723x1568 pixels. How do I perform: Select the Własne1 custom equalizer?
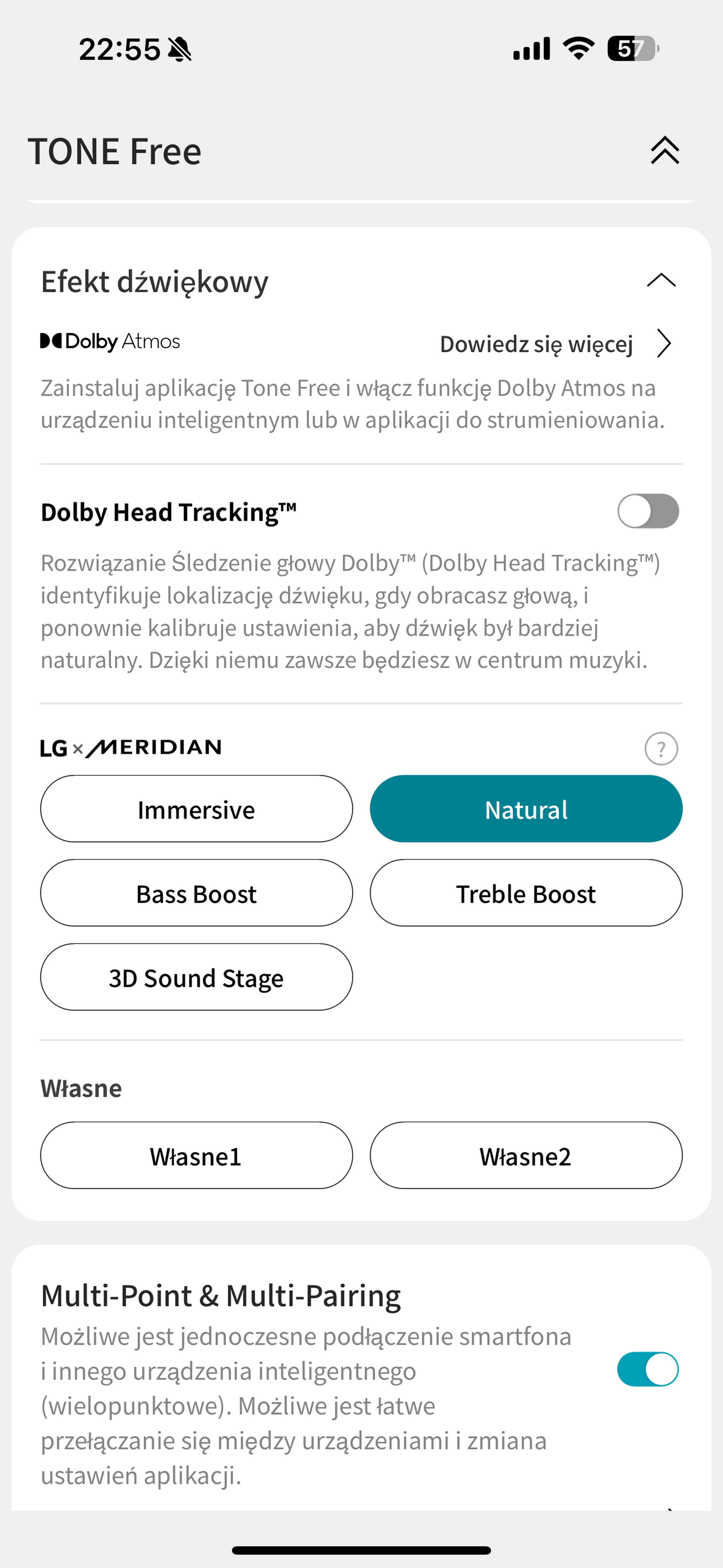196,1155
